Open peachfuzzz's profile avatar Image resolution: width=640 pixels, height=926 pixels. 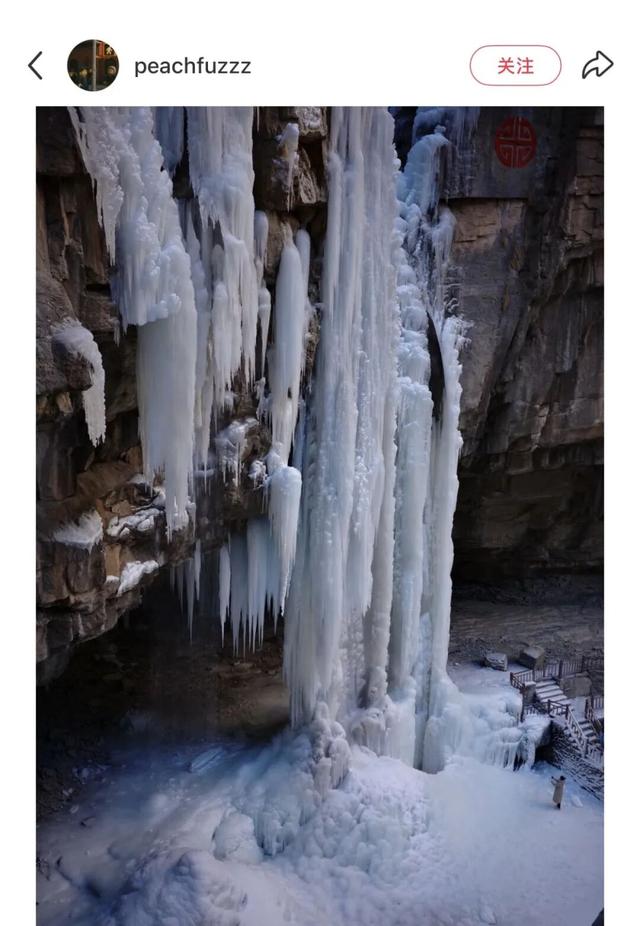point(93,66)
